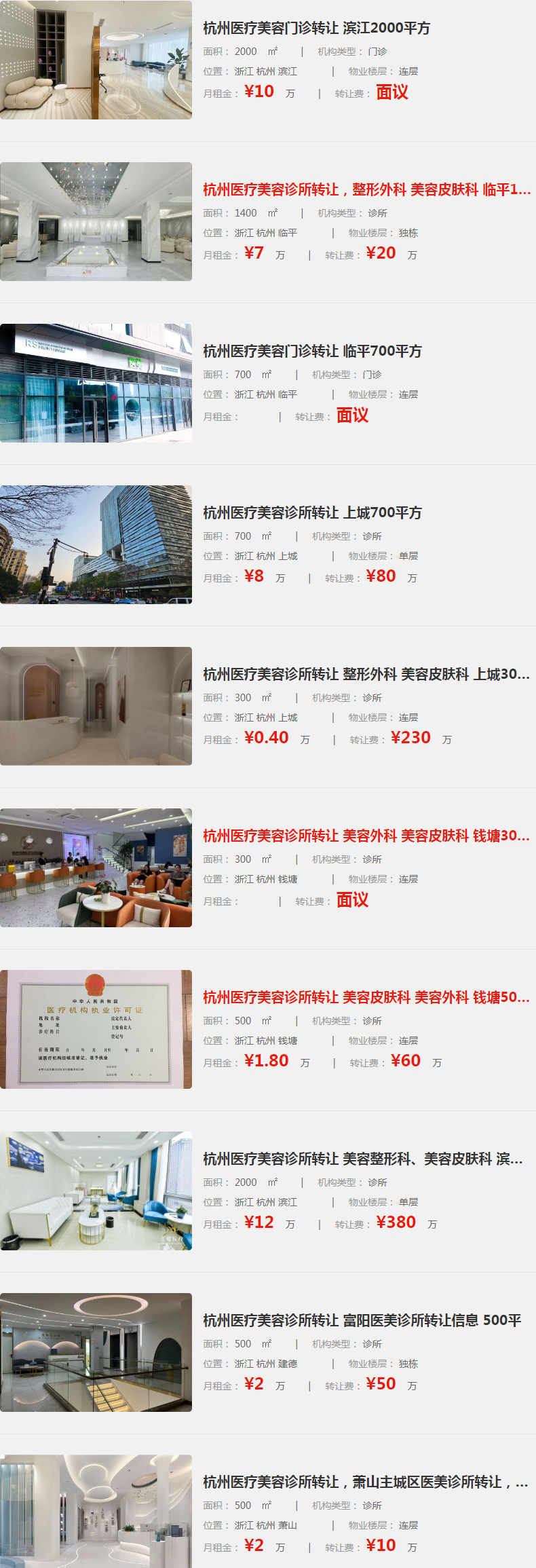
Task: View the 萧山主城区医美诊所转让 listing
Action: point(365,1482)
